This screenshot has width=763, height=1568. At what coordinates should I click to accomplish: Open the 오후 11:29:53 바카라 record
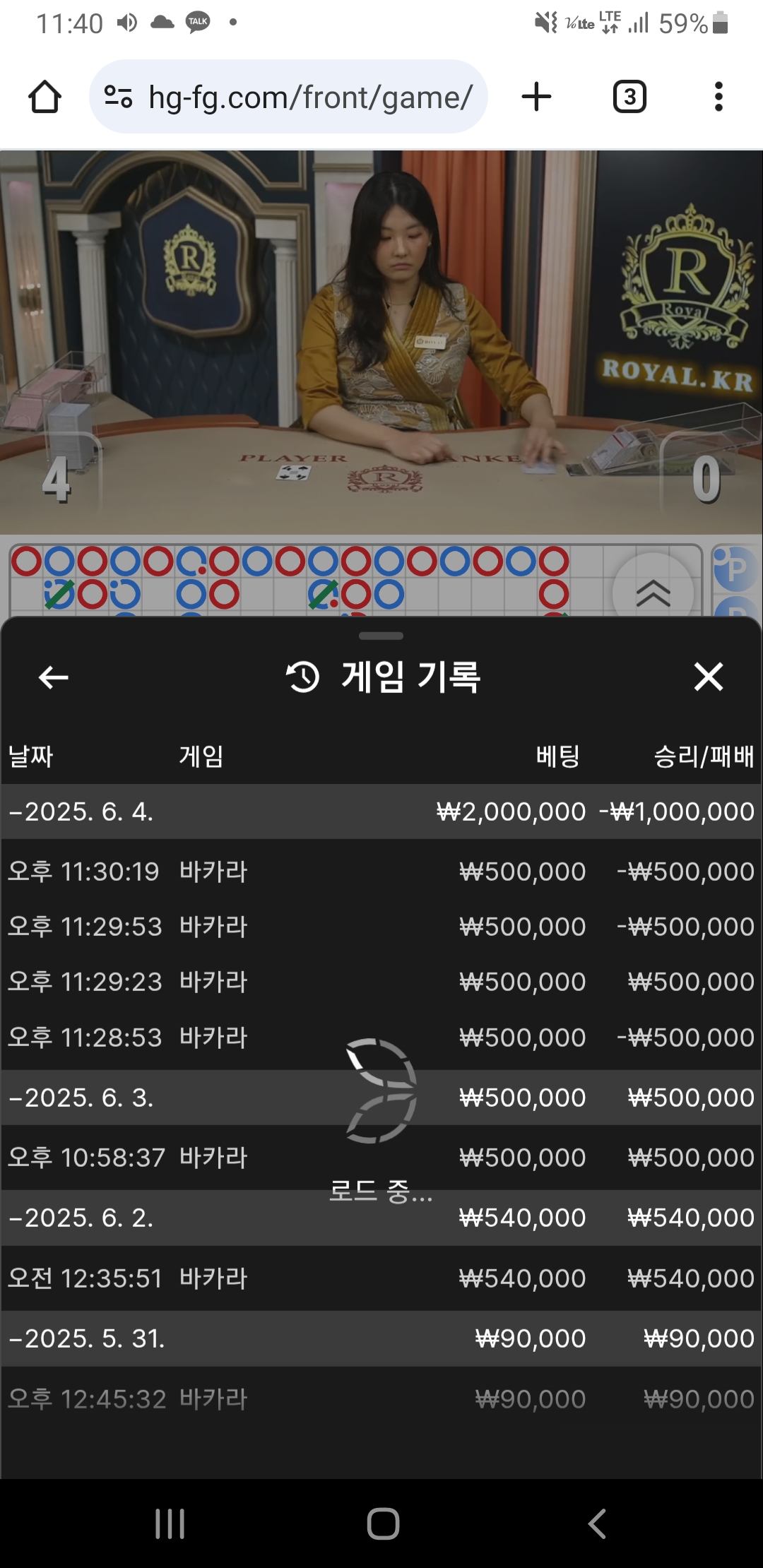click(x=381, y=927)
